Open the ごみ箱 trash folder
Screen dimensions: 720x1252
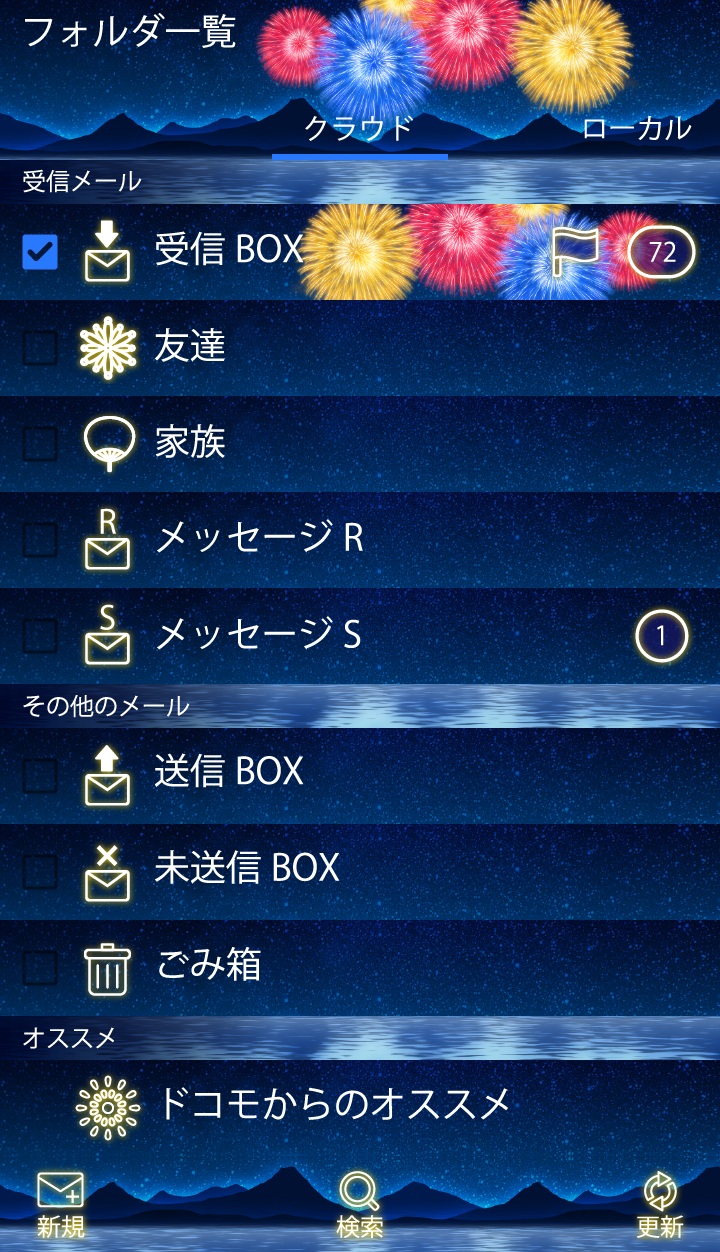click(x=208, y=965)
